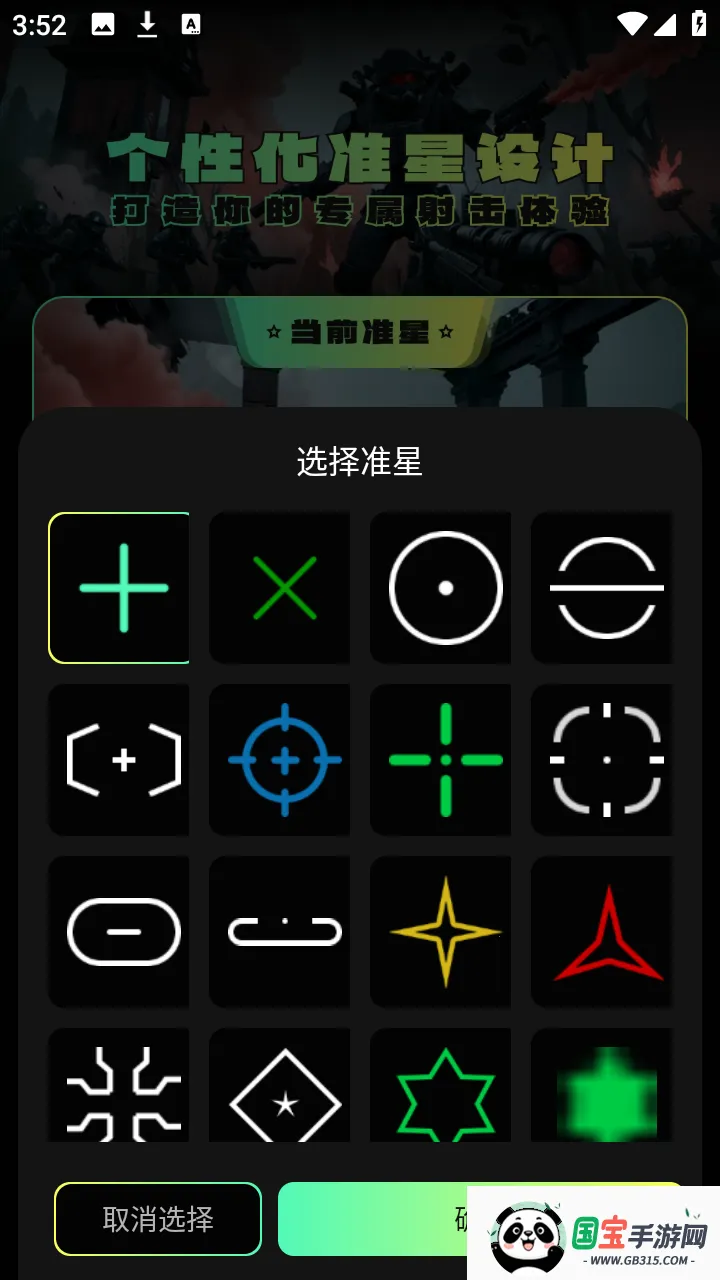The image size is (720, 1280).
Task: Choose the gray segmented circle crosshair
Action: [603, 760]
